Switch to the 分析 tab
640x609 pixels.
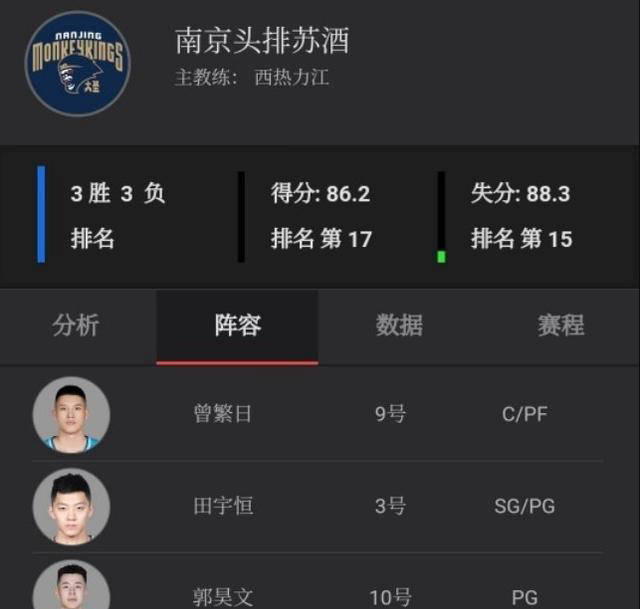coord(76,326)
